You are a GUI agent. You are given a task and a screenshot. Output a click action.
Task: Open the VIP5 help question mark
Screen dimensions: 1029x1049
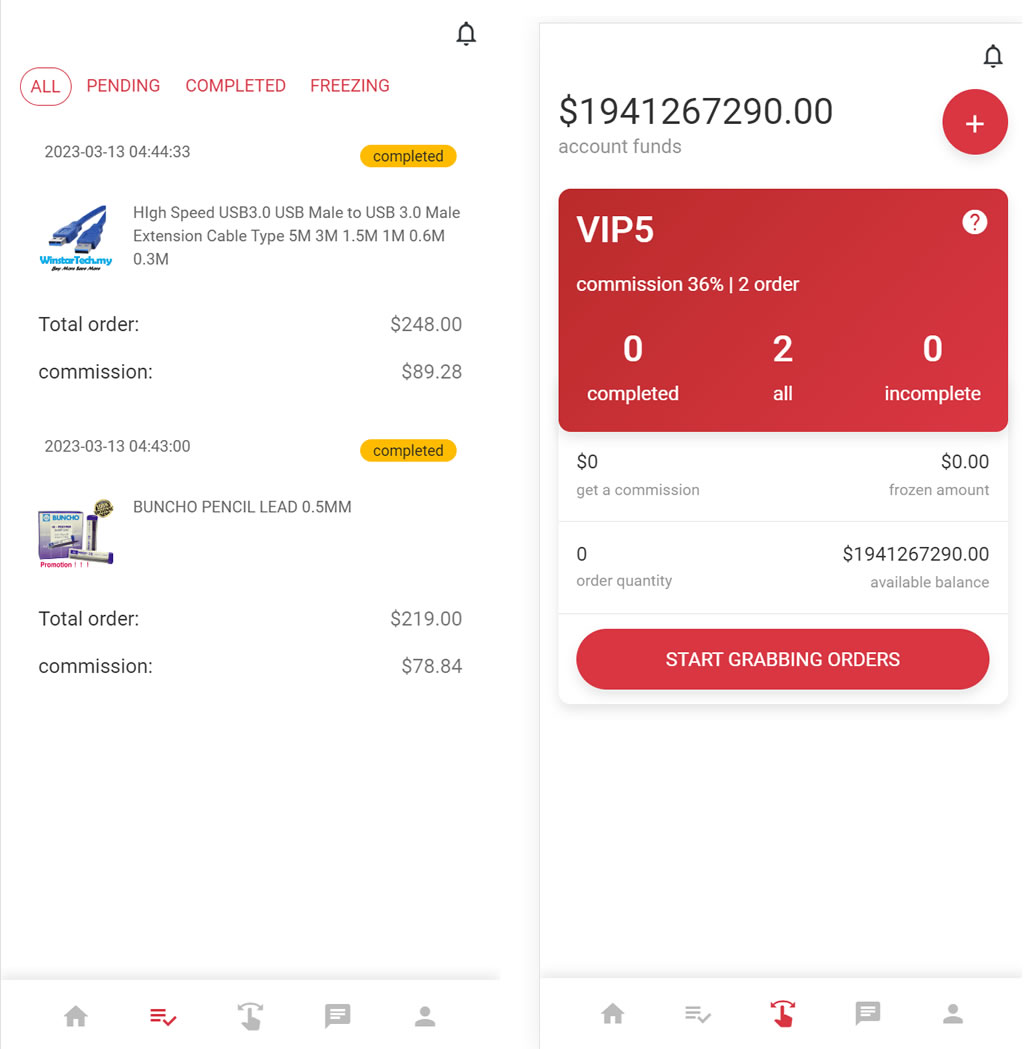point(974,222)
